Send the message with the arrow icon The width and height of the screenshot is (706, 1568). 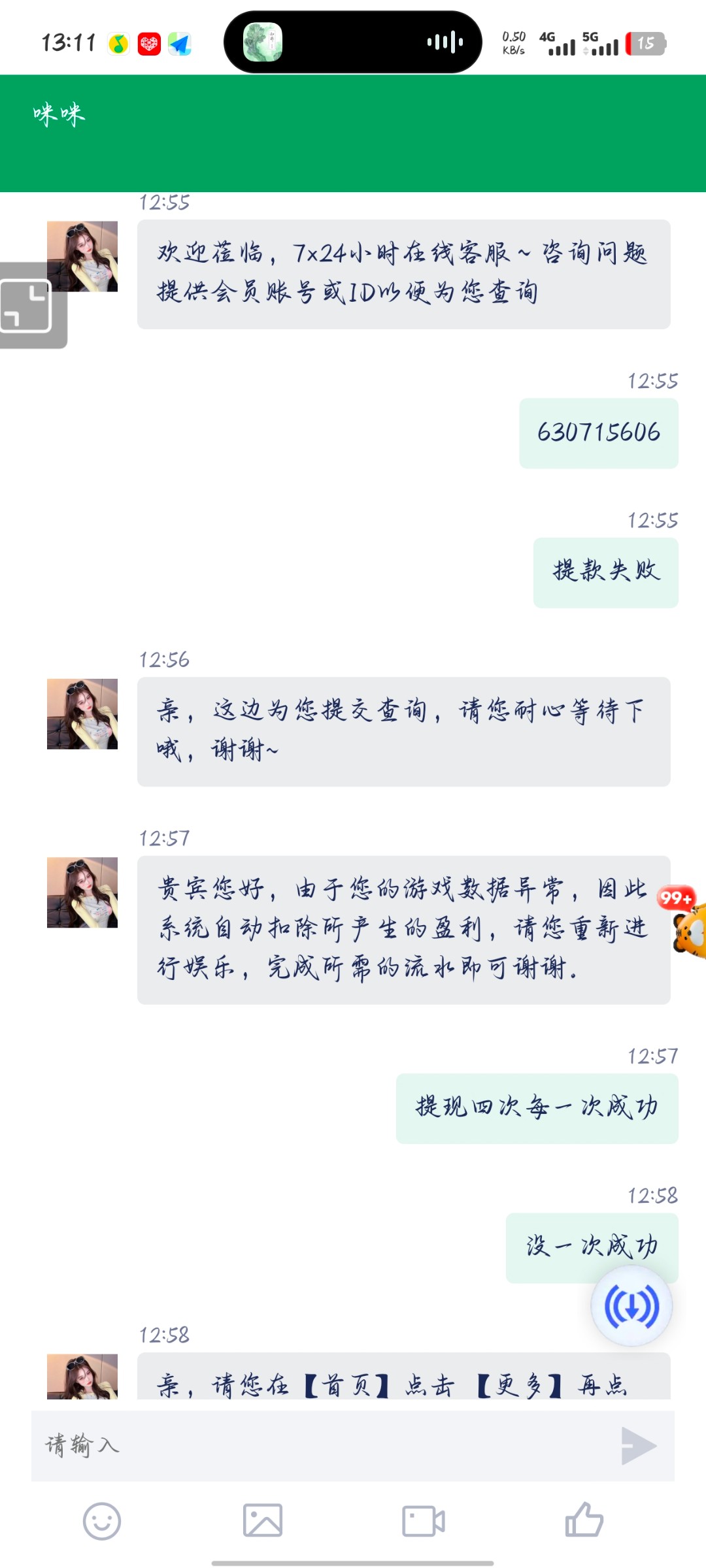(638, 1445)
